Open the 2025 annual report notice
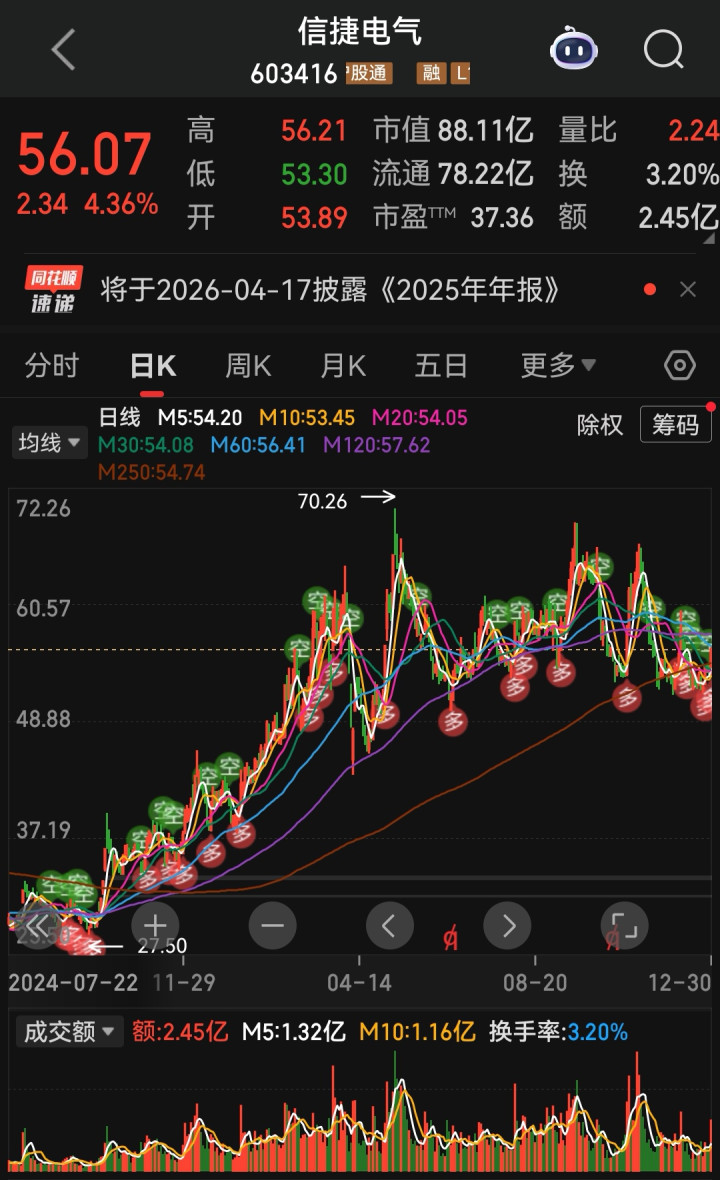The width and height of the screenshot is (720, 1180). pyautogui.click(x=330, y=290)
